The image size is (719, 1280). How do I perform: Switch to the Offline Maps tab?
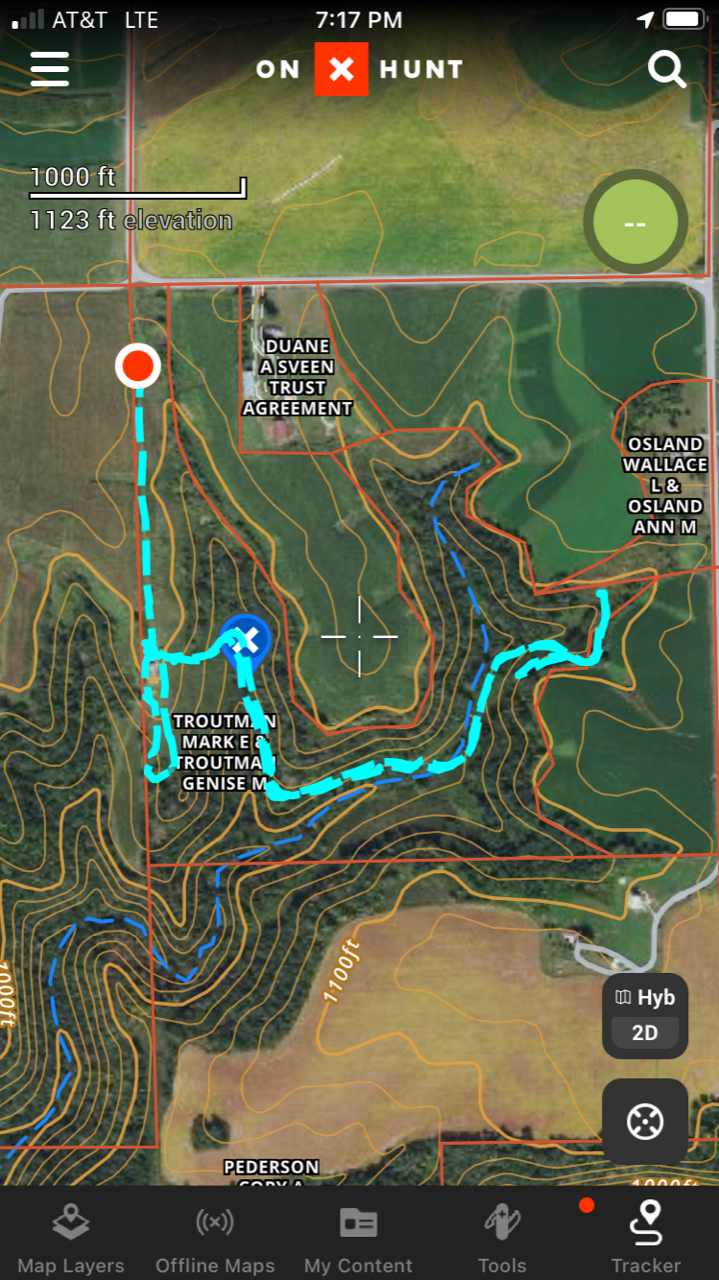coord(215,1239)
